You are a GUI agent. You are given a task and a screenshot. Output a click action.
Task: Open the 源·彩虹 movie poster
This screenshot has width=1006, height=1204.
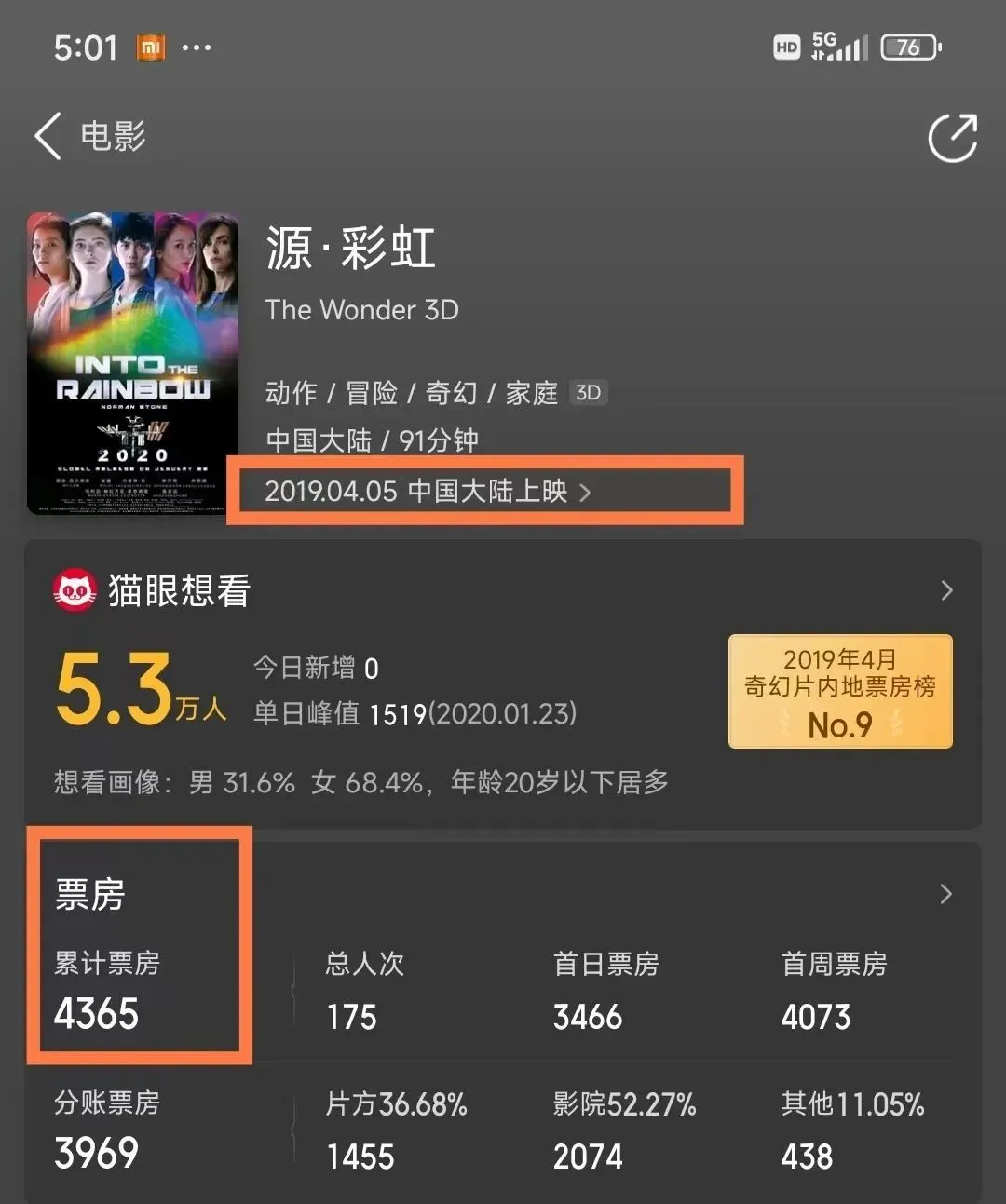tap(132, 363)
